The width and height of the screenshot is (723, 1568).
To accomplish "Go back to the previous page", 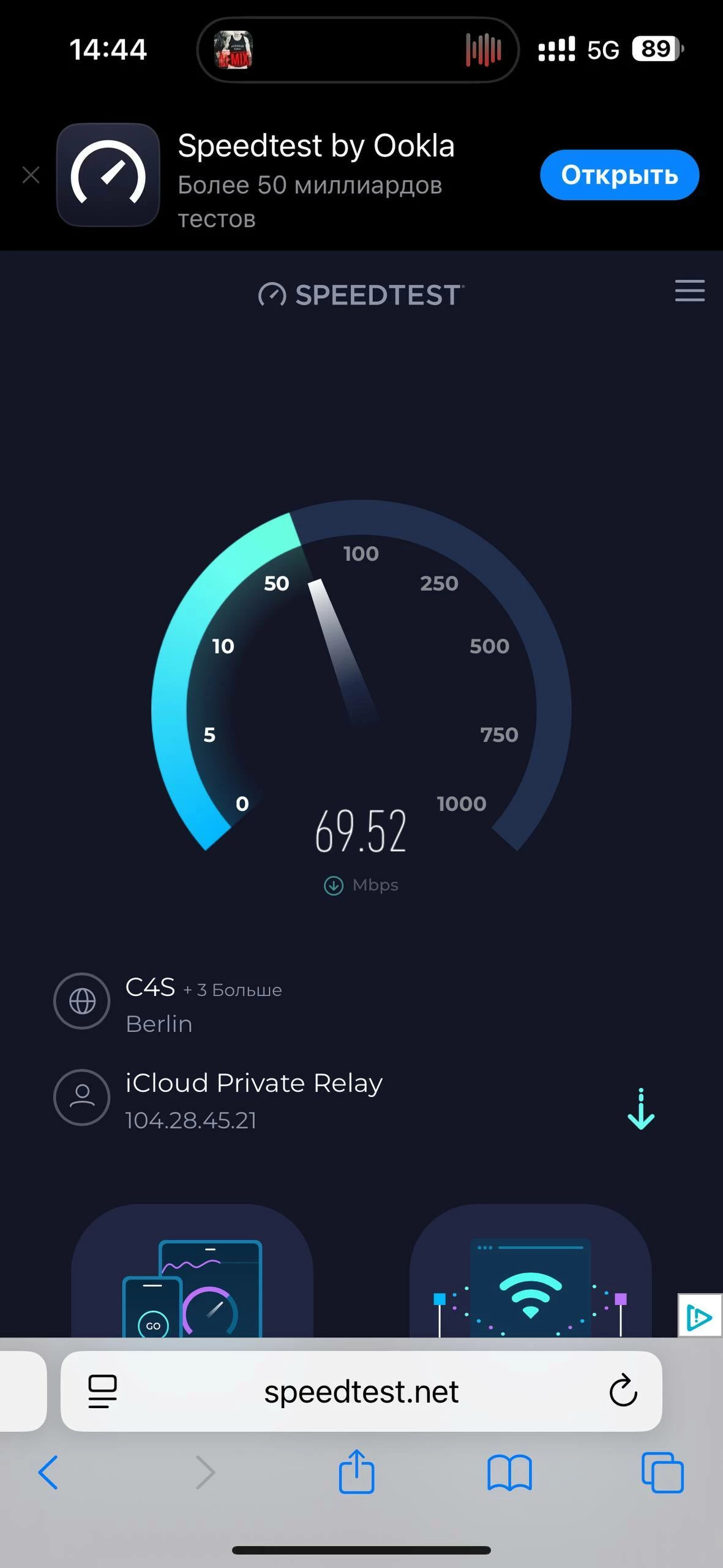I will 48,1472.
